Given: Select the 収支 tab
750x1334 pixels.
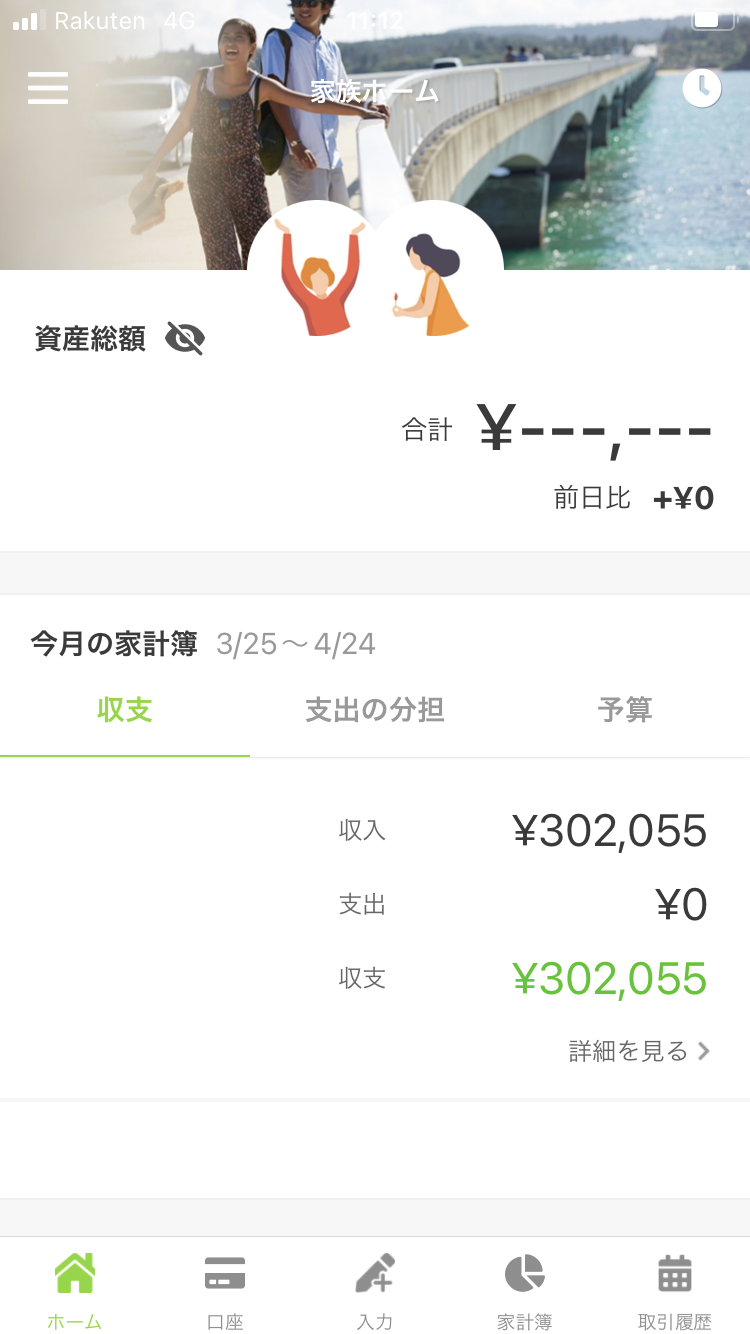Looking at the screenshot, I should pos(125,710).
